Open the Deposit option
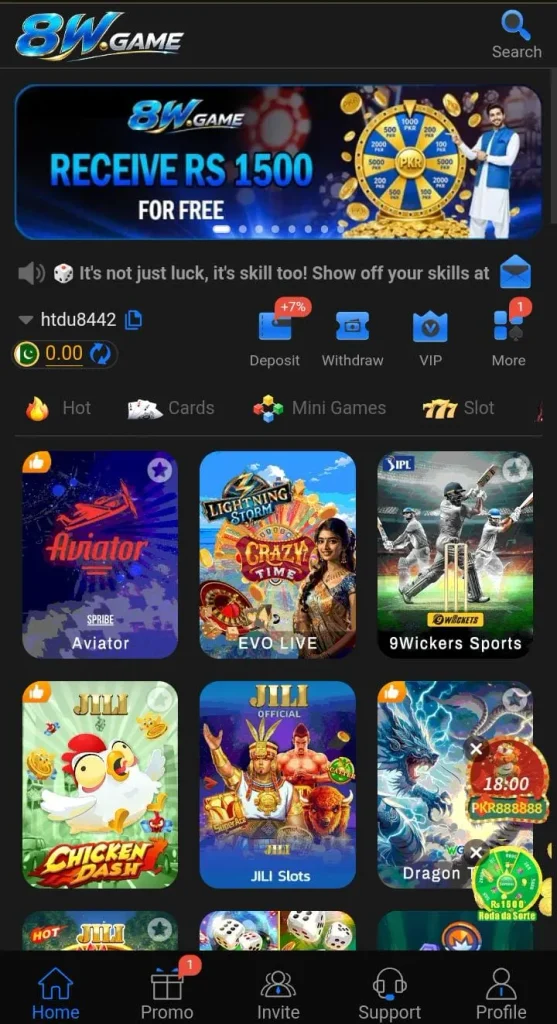This screenshot has width=557, height=1024. pos(275,337)
